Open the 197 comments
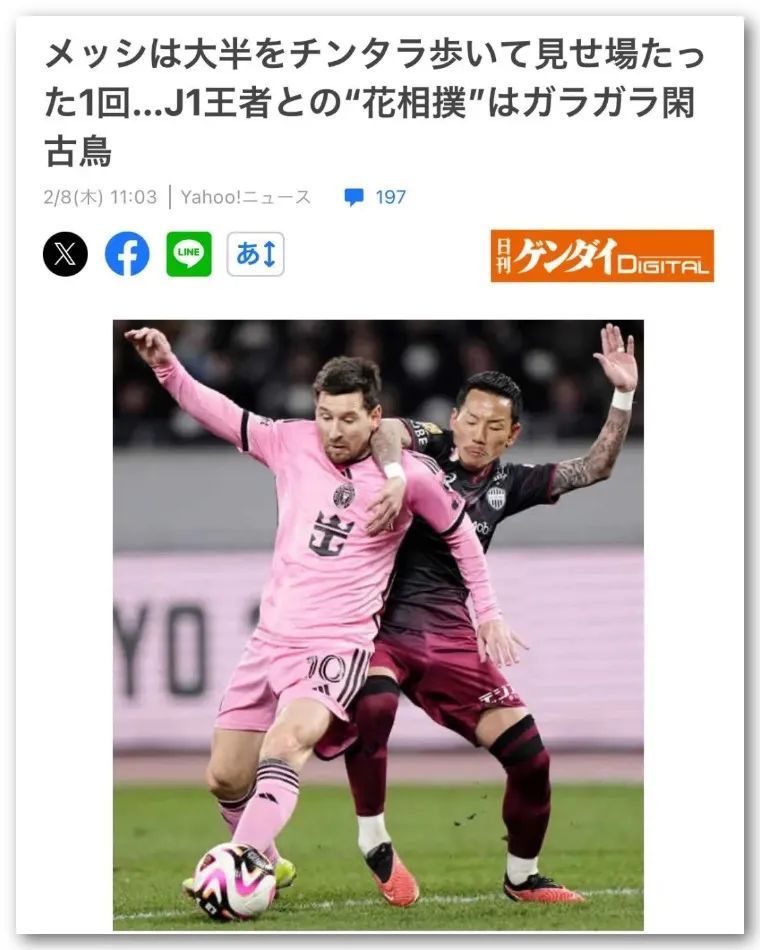Image resolution: width=760 pixels, height=950 pixels. pyautogui.click(x=376, y=197)
